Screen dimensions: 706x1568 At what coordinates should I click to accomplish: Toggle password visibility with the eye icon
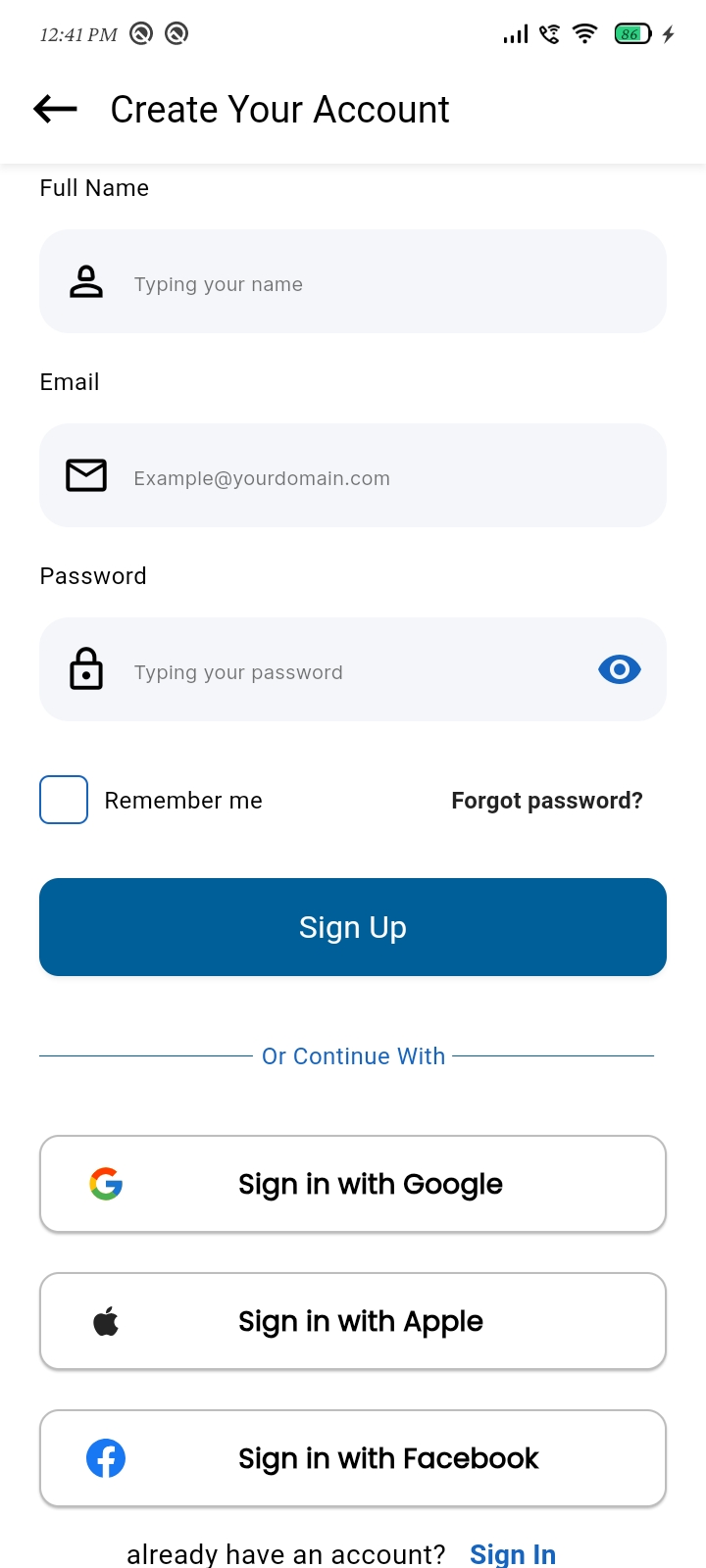tap(620, 669)
